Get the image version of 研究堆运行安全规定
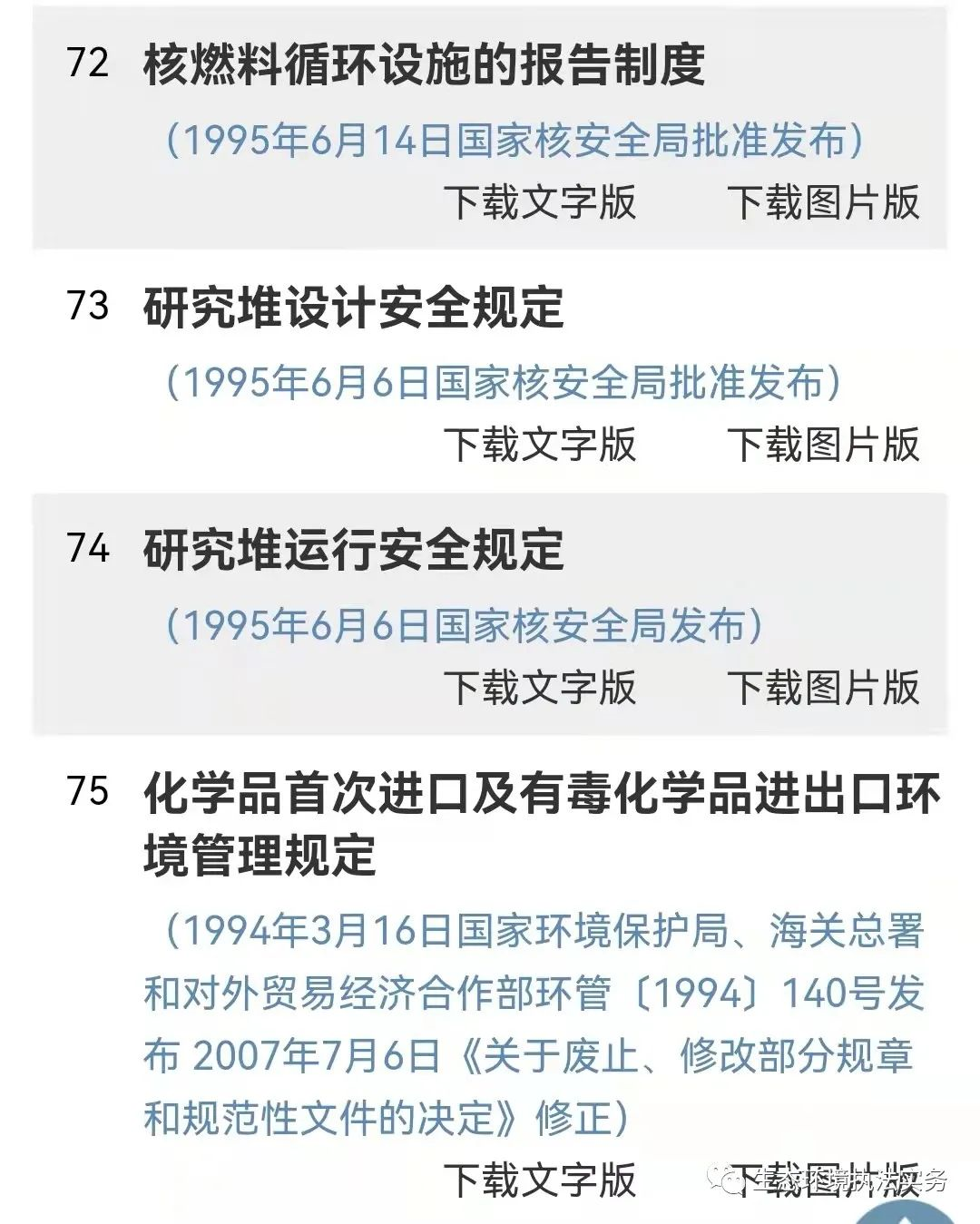The height and width of the screenshot is (1224, 980). click(823, 688)
